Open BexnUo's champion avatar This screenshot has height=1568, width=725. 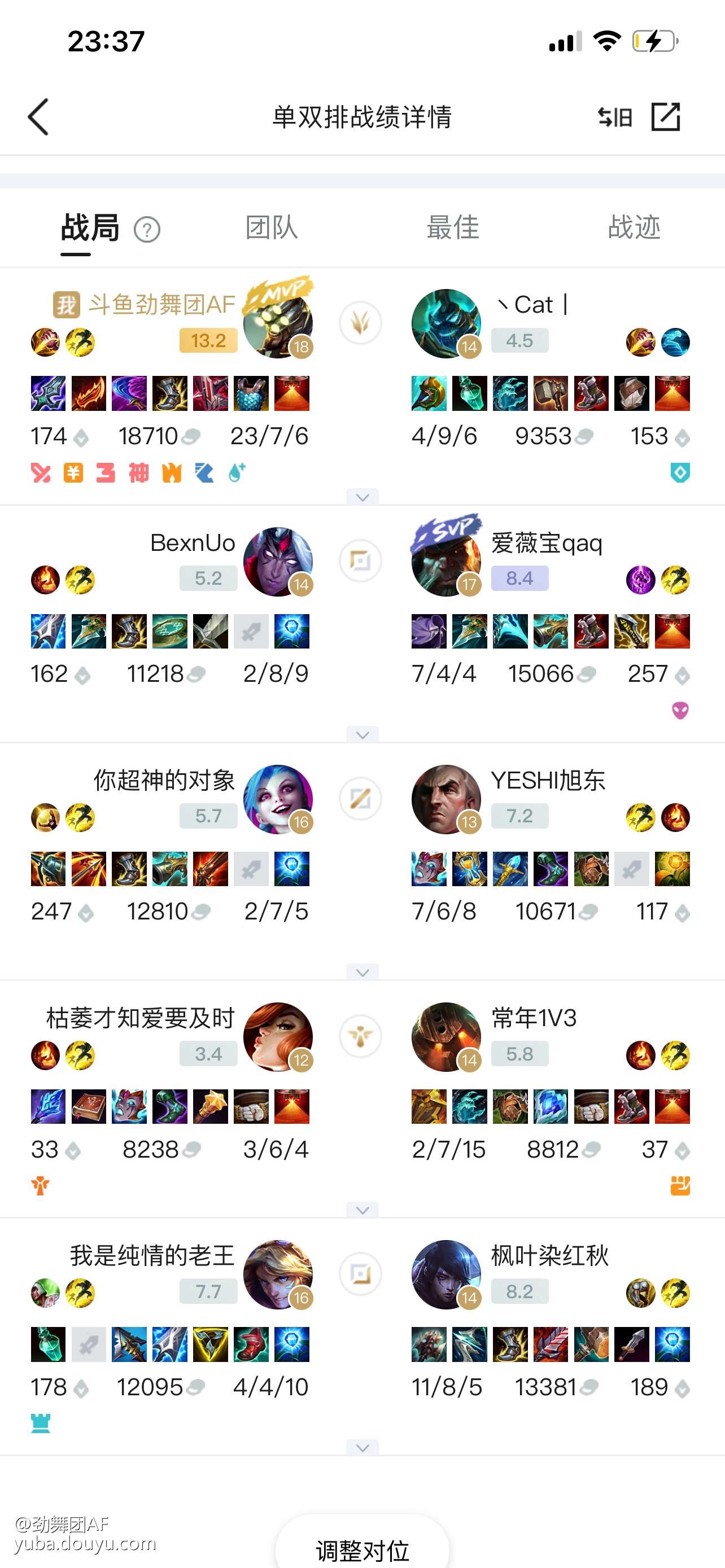coord(278,561)
